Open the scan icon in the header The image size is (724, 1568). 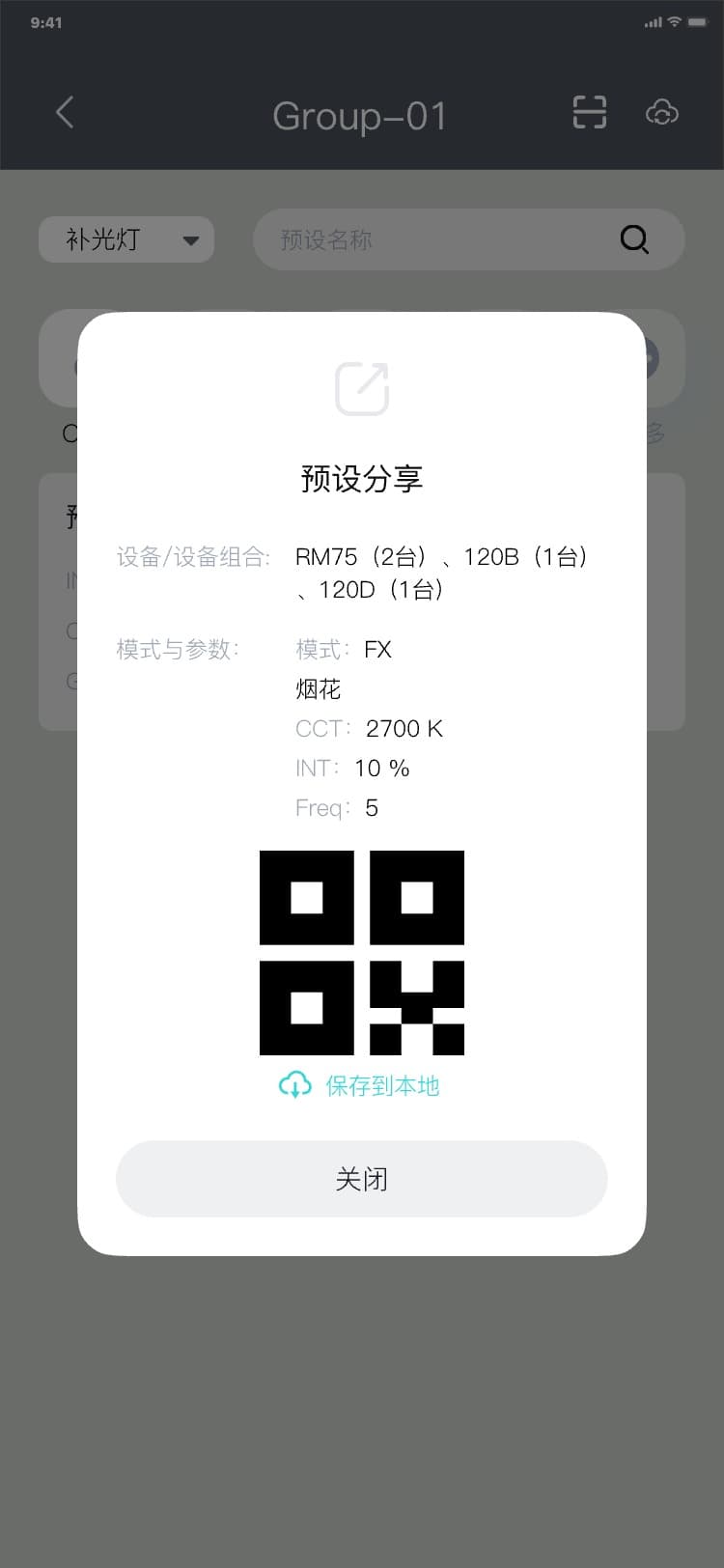tap(589, 113)
